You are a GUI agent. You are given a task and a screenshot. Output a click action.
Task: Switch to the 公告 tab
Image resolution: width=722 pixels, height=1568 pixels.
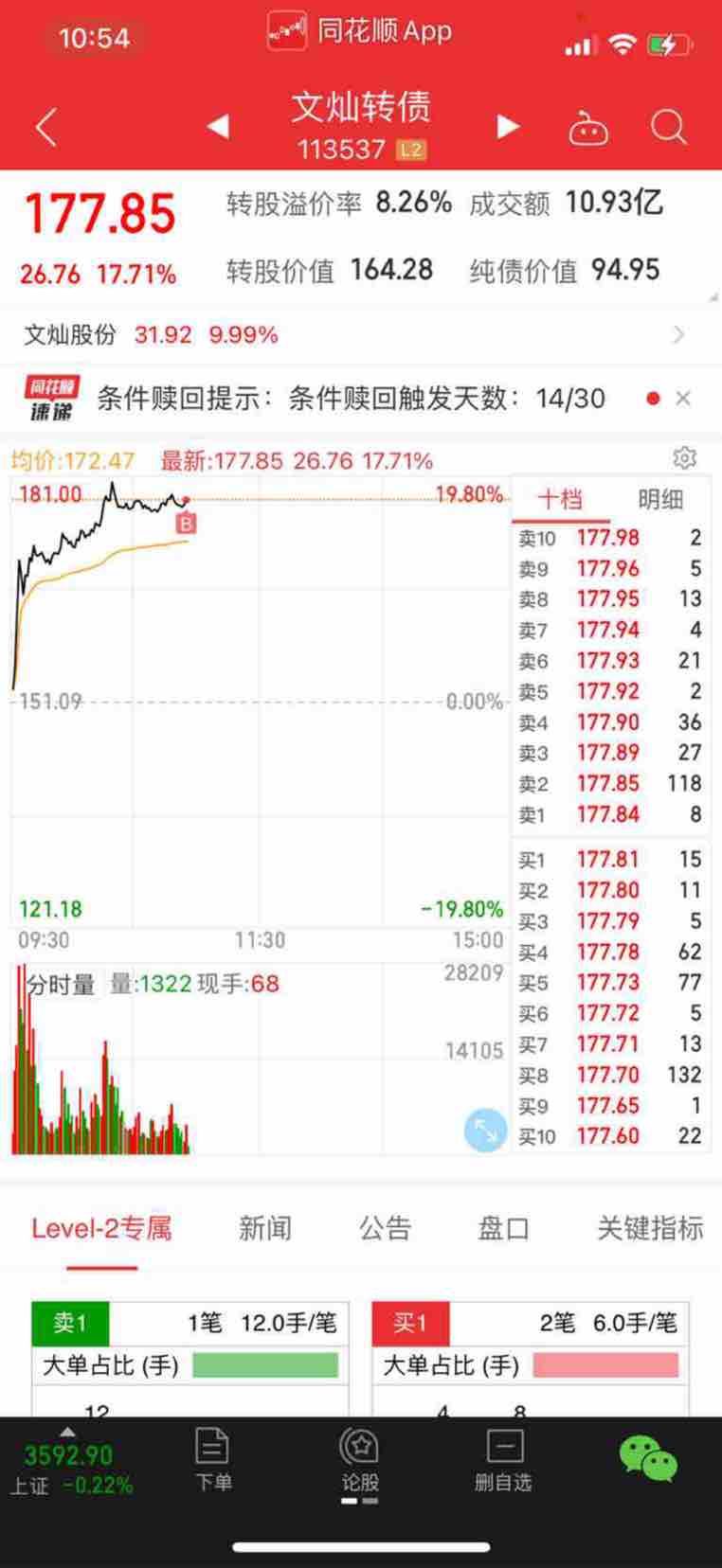click(385, 1228)
